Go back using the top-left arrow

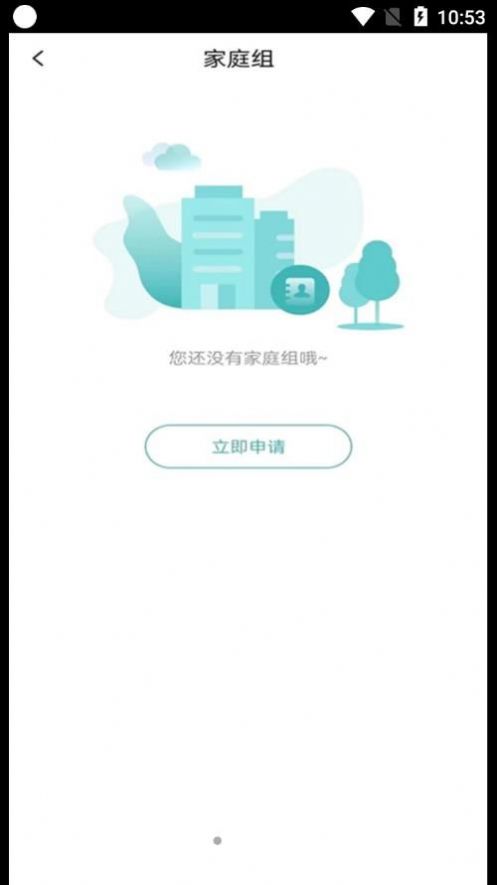(38, 58)
